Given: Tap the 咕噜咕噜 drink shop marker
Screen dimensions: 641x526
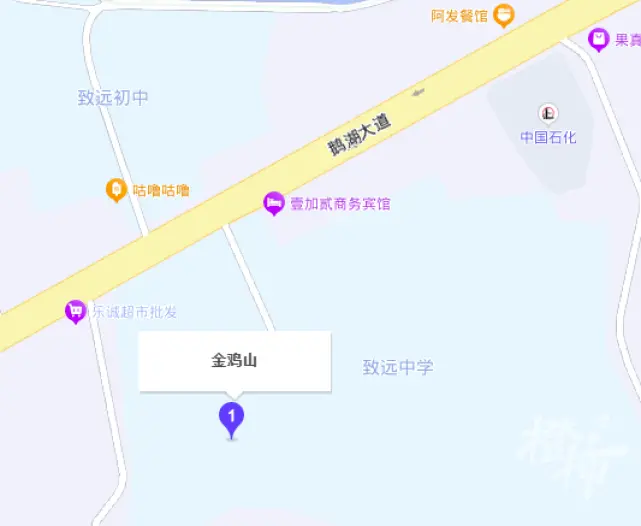Looking at the screenshot, I should (x=117, y=189).
